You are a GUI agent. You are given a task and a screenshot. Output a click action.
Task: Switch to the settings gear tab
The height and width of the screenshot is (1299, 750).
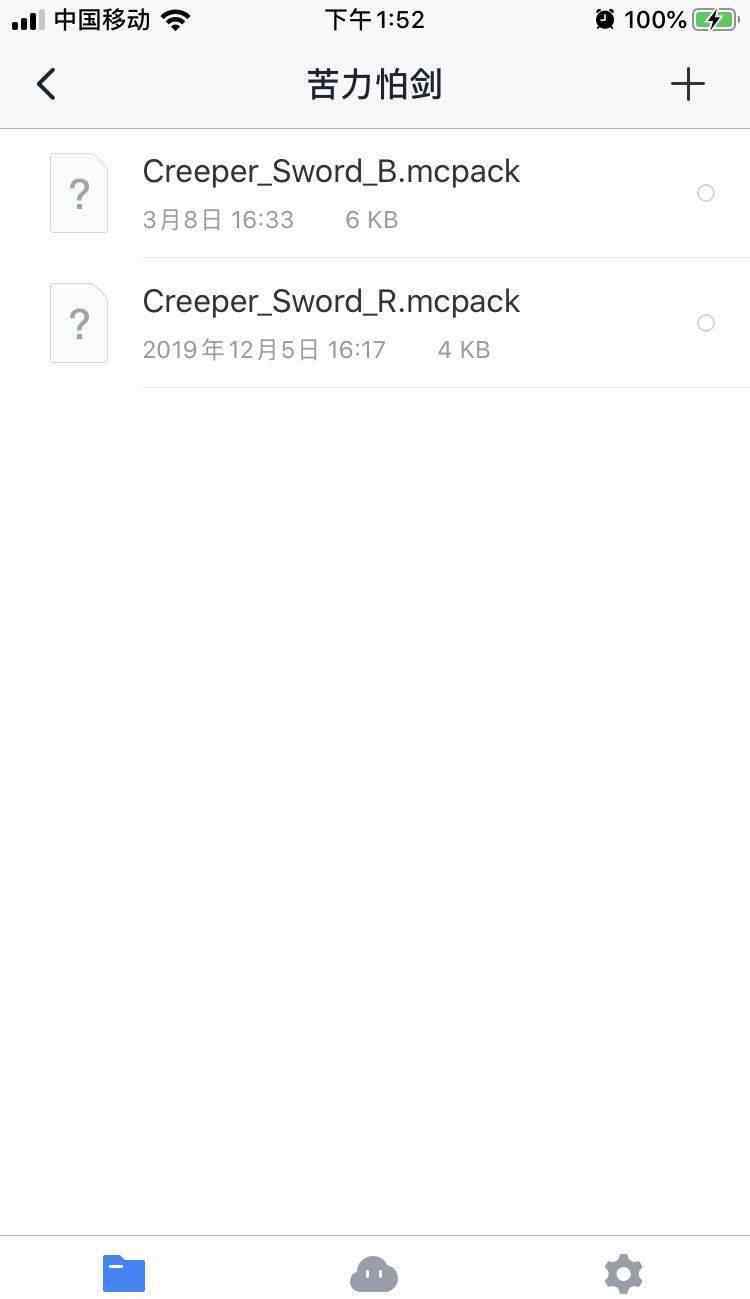tap(624, 1274)
